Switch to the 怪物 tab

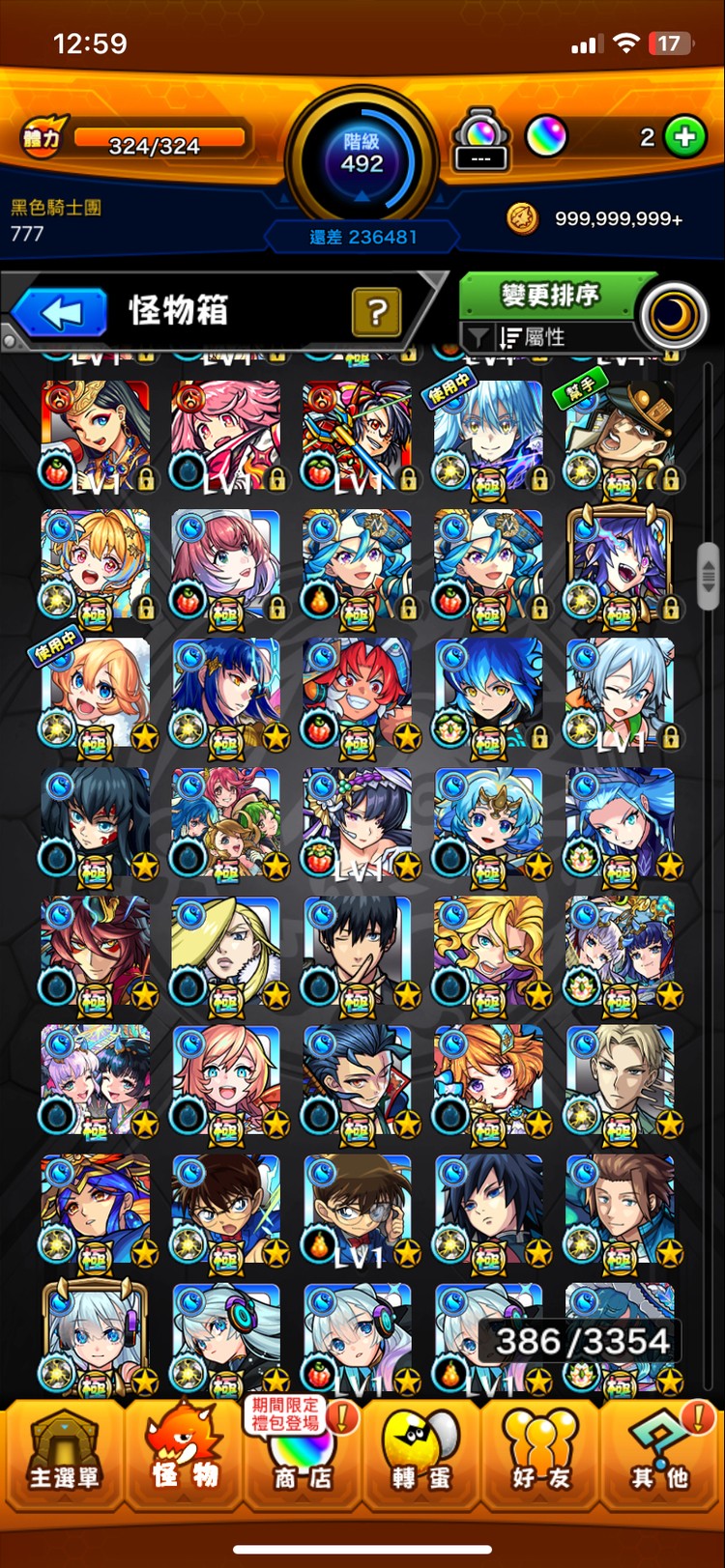pyautogui.click(x=184, y=1452)
